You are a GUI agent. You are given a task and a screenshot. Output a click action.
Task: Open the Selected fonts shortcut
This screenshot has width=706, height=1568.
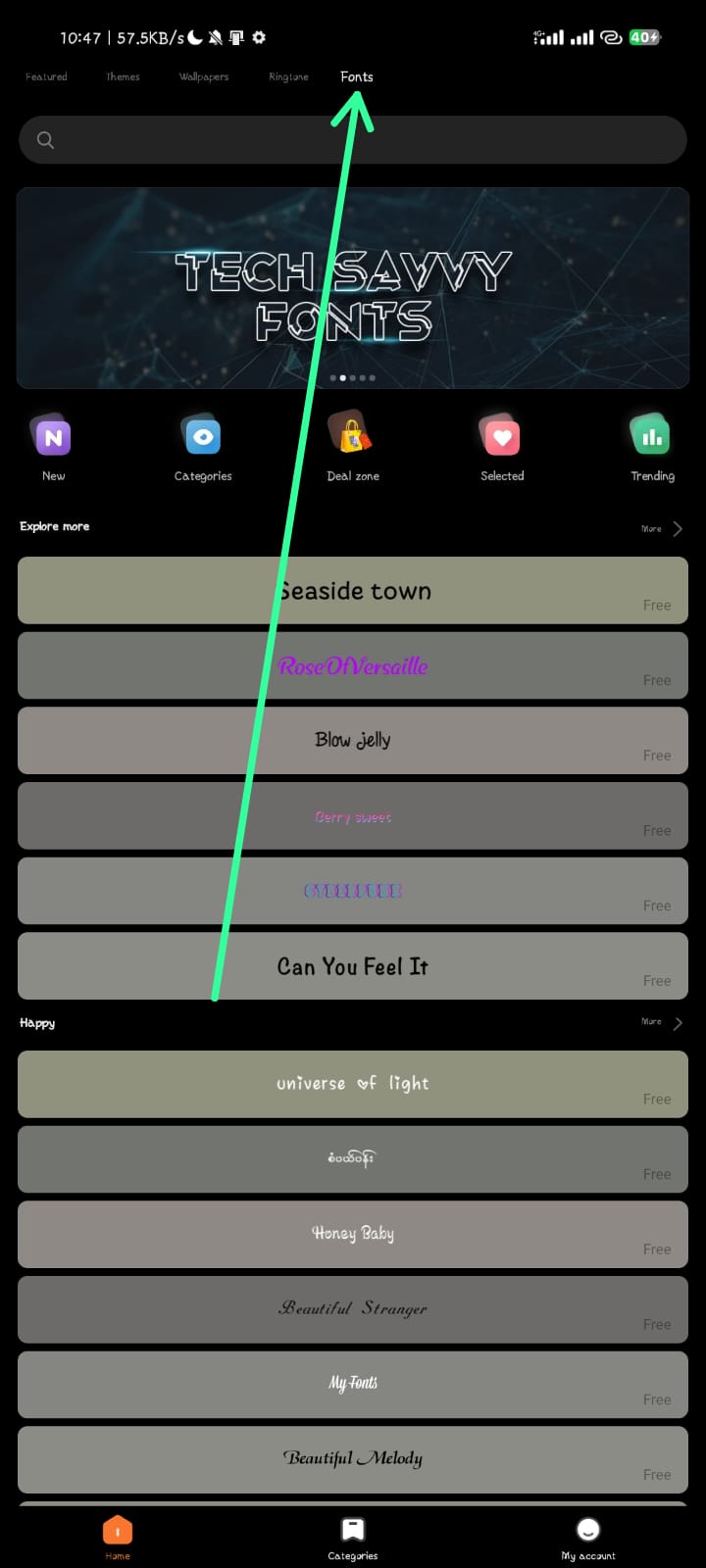pyautogui.click(x=502, y=447)
